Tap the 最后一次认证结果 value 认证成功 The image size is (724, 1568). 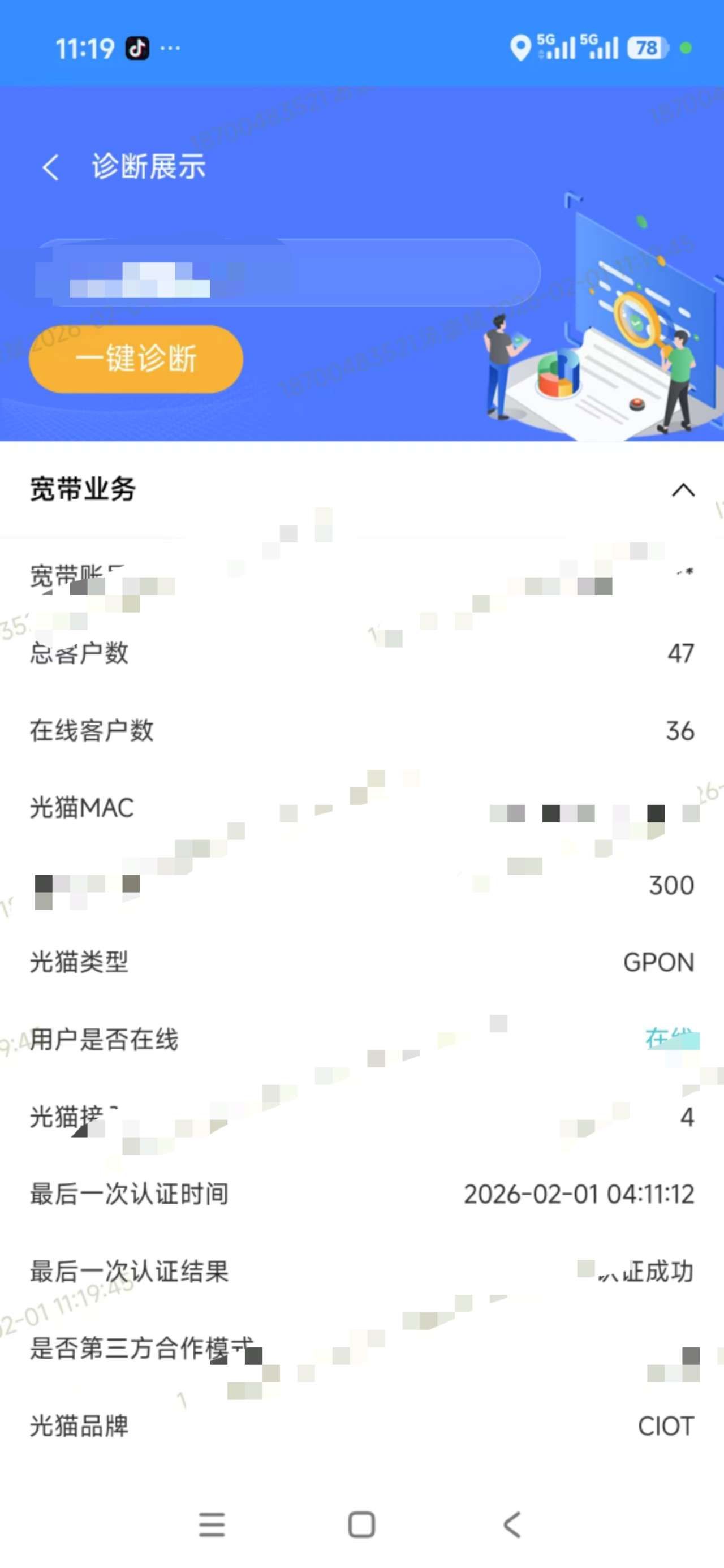643,1272
